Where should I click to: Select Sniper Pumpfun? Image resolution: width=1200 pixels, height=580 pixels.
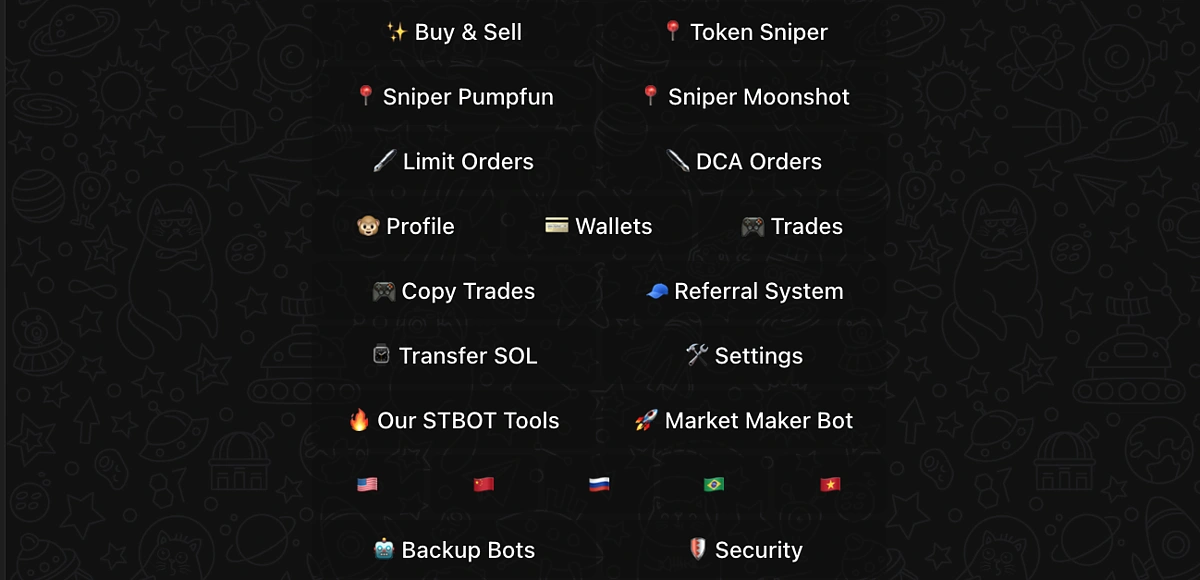pyautogui.click(x=454, y=97)
